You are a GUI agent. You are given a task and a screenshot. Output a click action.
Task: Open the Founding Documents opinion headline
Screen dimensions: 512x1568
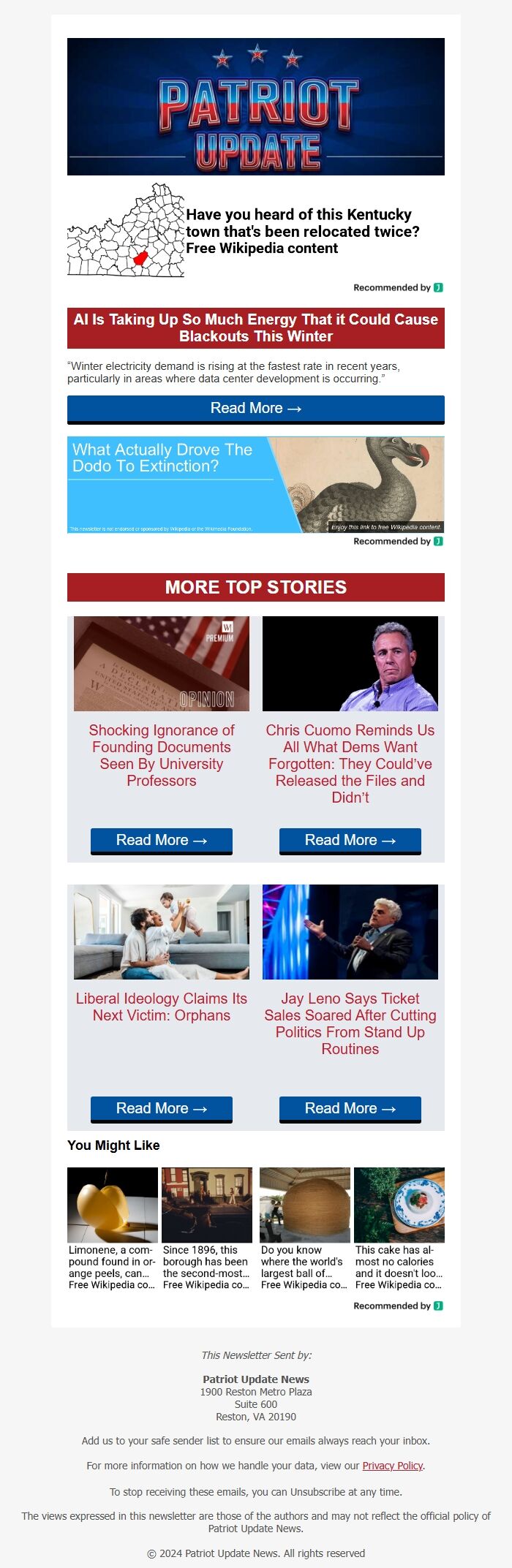pyautogui.click(x=162, y=755)
